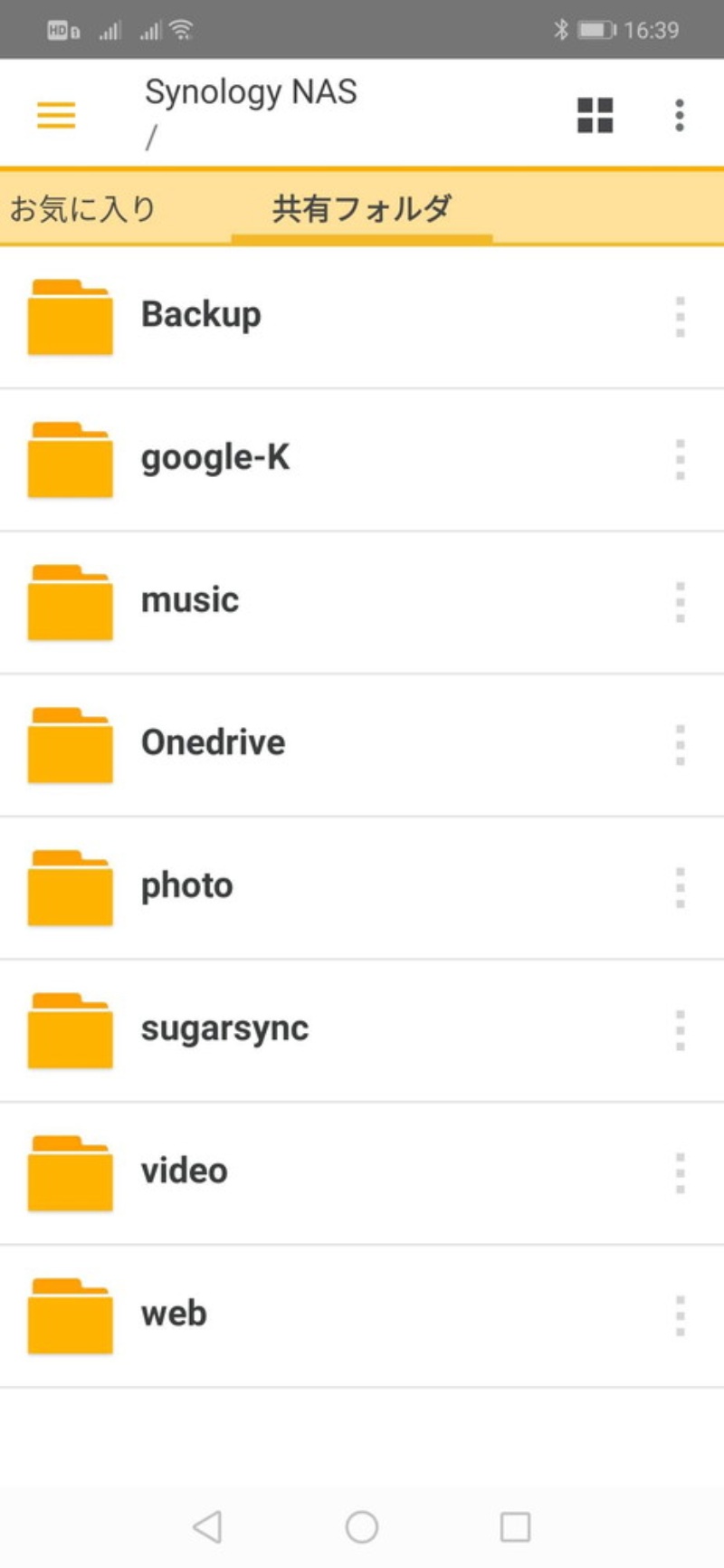Tap more options beside Onedrive folder
The image size is (724, 1568).
[680, 744]
